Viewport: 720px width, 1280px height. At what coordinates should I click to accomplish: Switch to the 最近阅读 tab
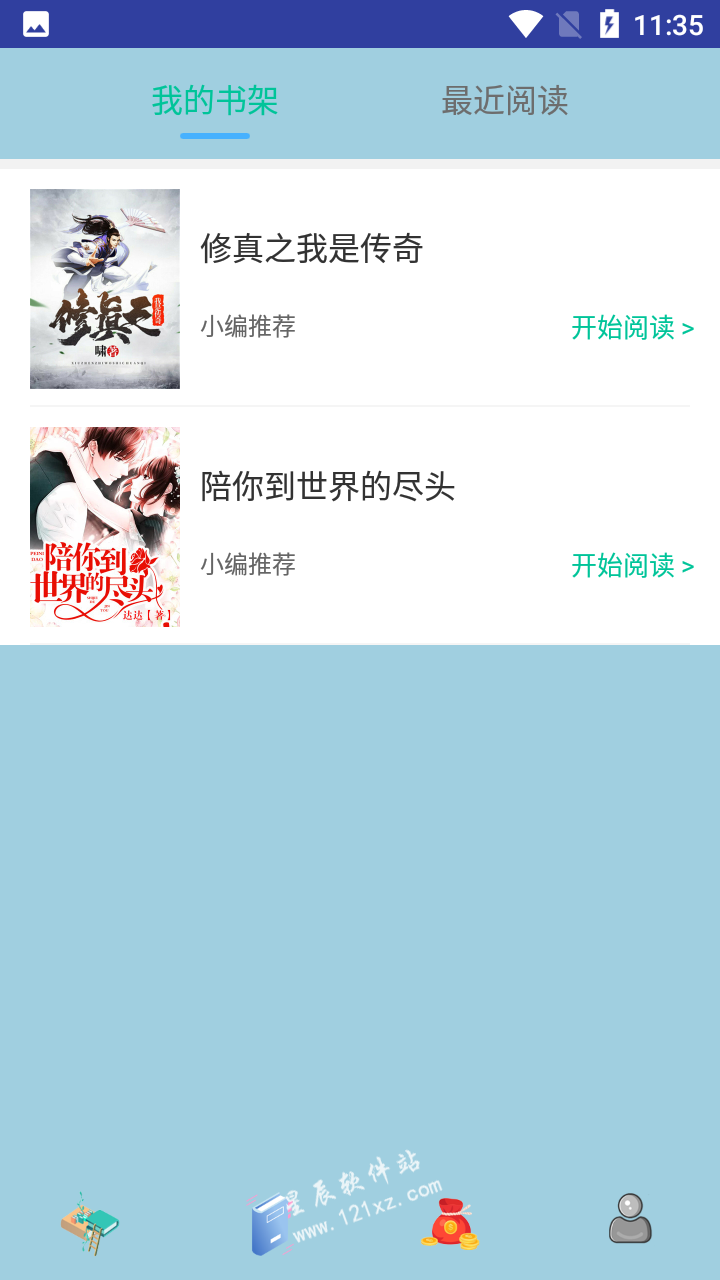504,101
